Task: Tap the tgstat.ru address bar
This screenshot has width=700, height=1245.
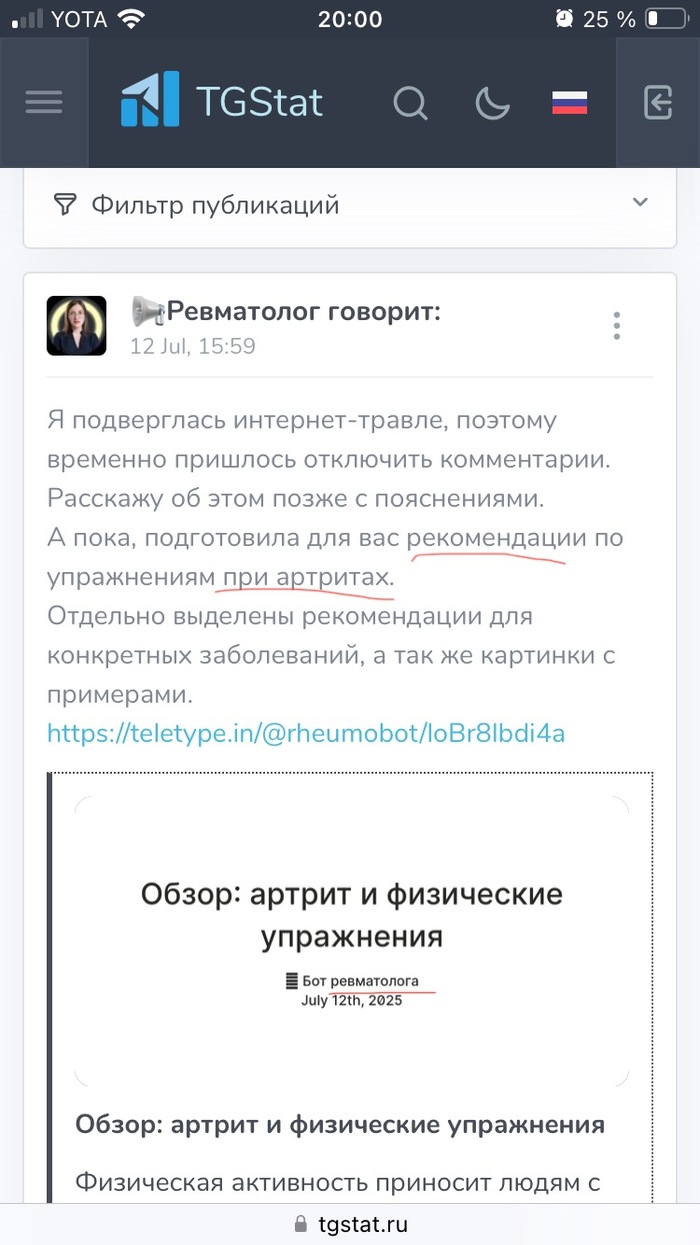Action: tap(350, 1224)
